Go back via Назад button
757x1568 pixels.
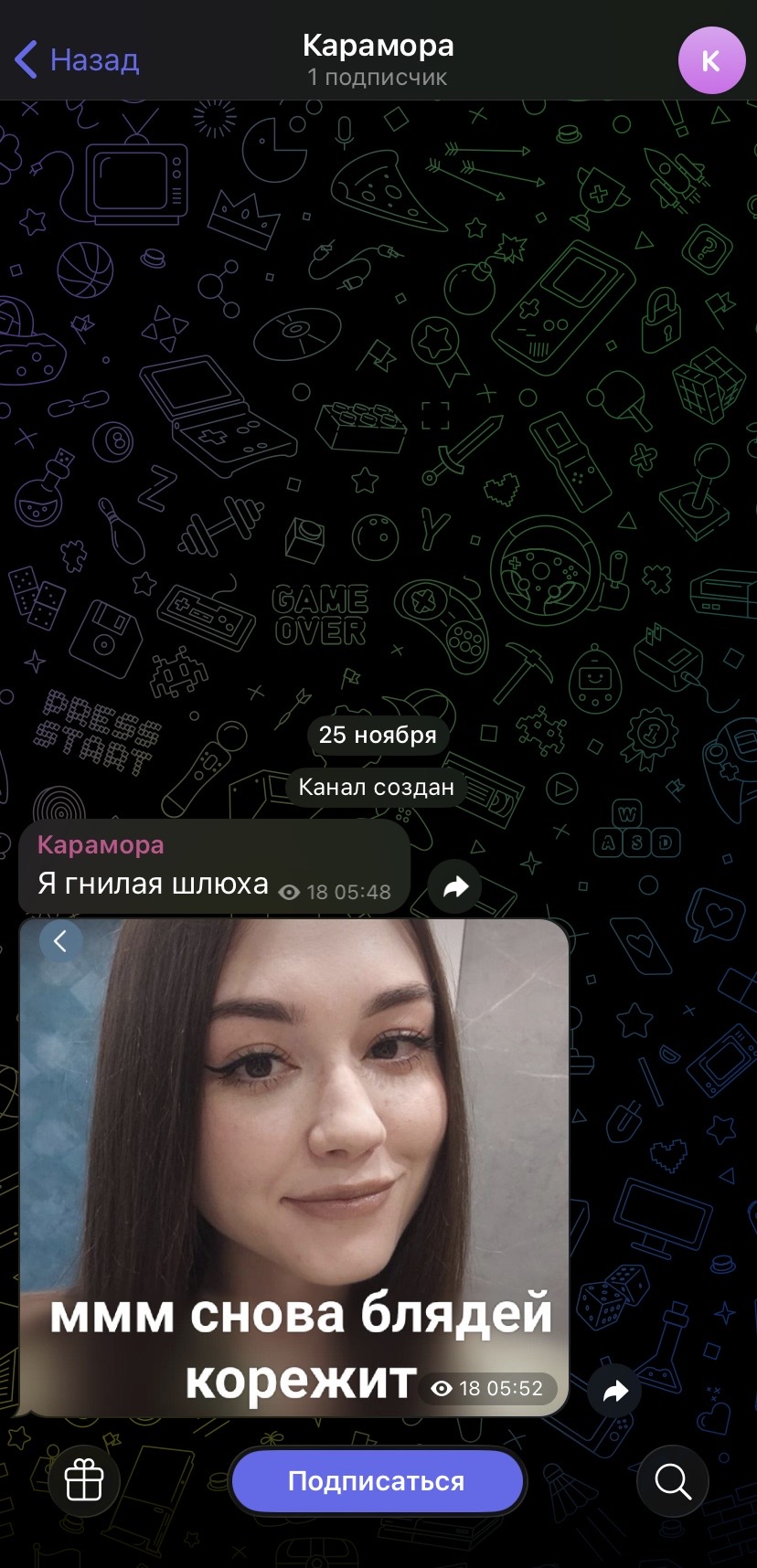click(77, 60)
